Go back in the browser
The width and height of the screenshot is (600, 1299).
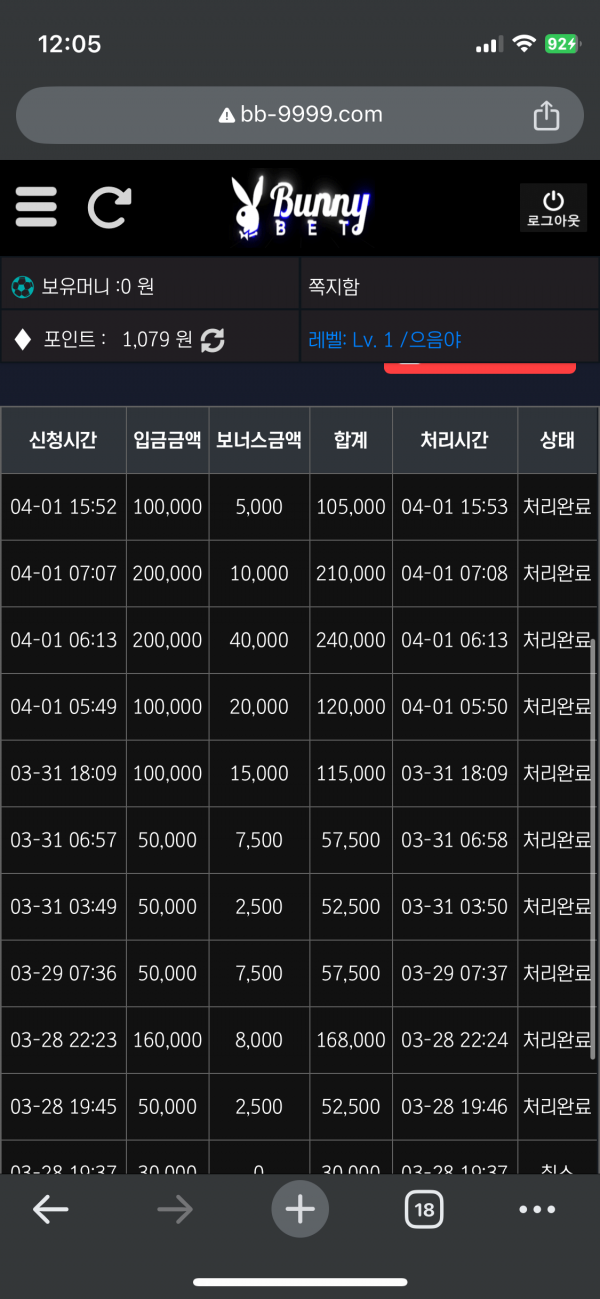point(50,1210)
